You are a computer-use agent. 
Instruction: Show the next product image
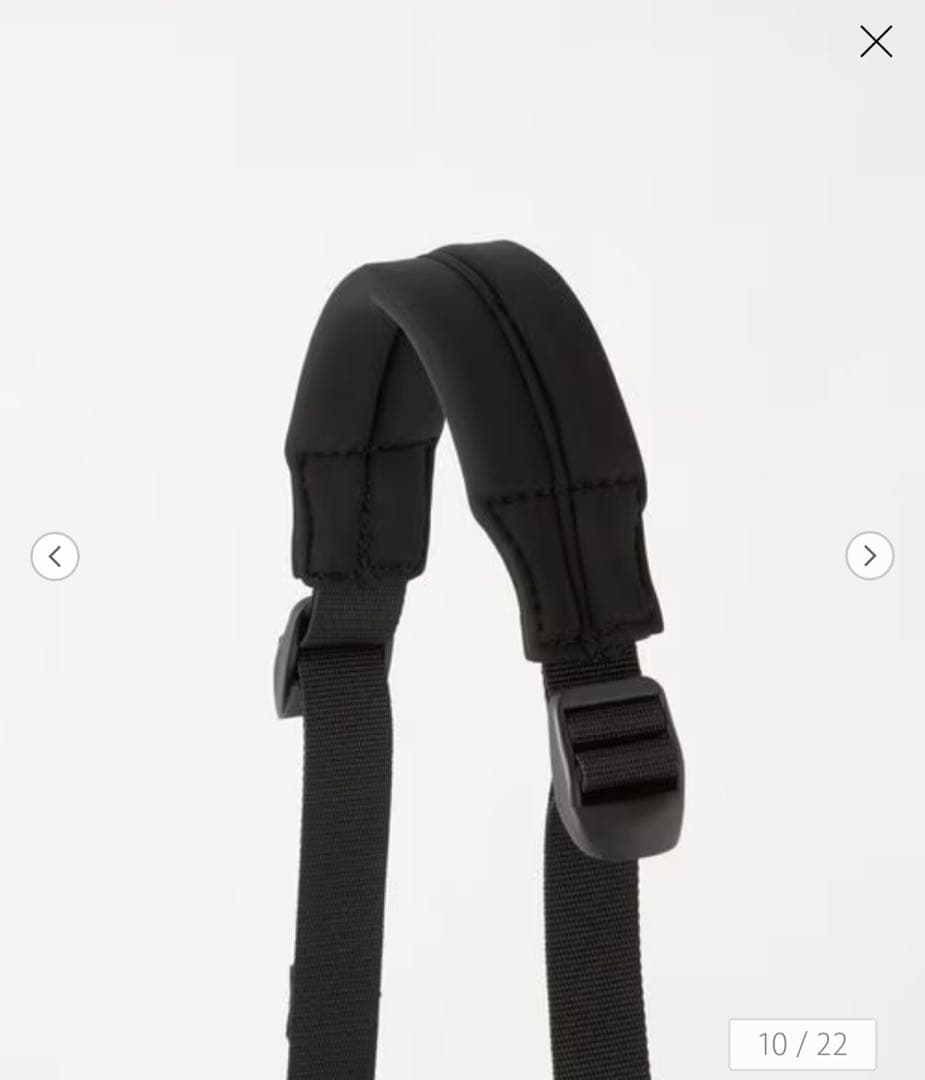point(869,556)
